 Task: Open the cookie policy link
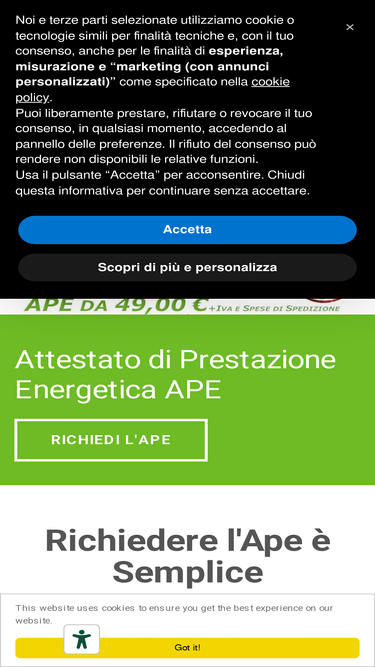(x=152, y=89)
